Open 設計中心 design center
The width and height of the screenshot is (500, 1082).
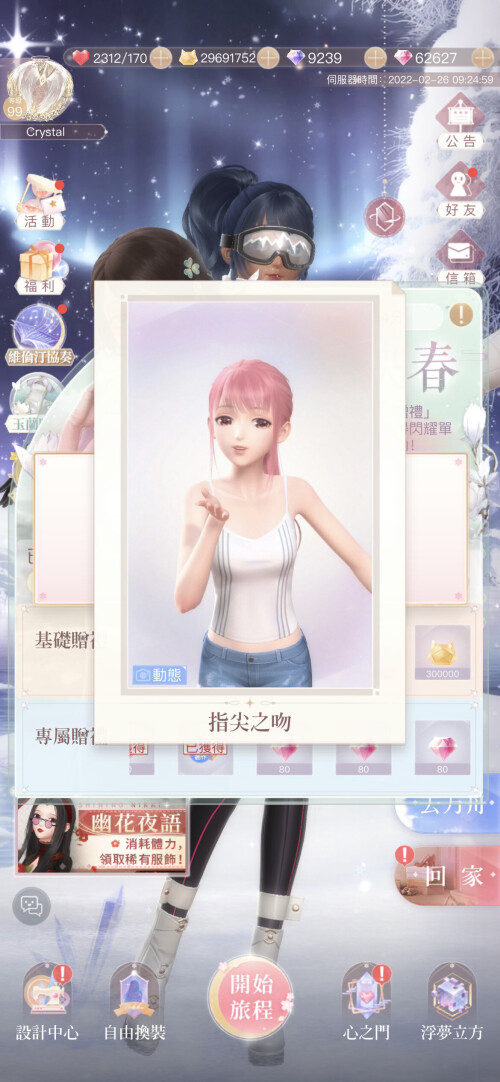(47, 1003)
